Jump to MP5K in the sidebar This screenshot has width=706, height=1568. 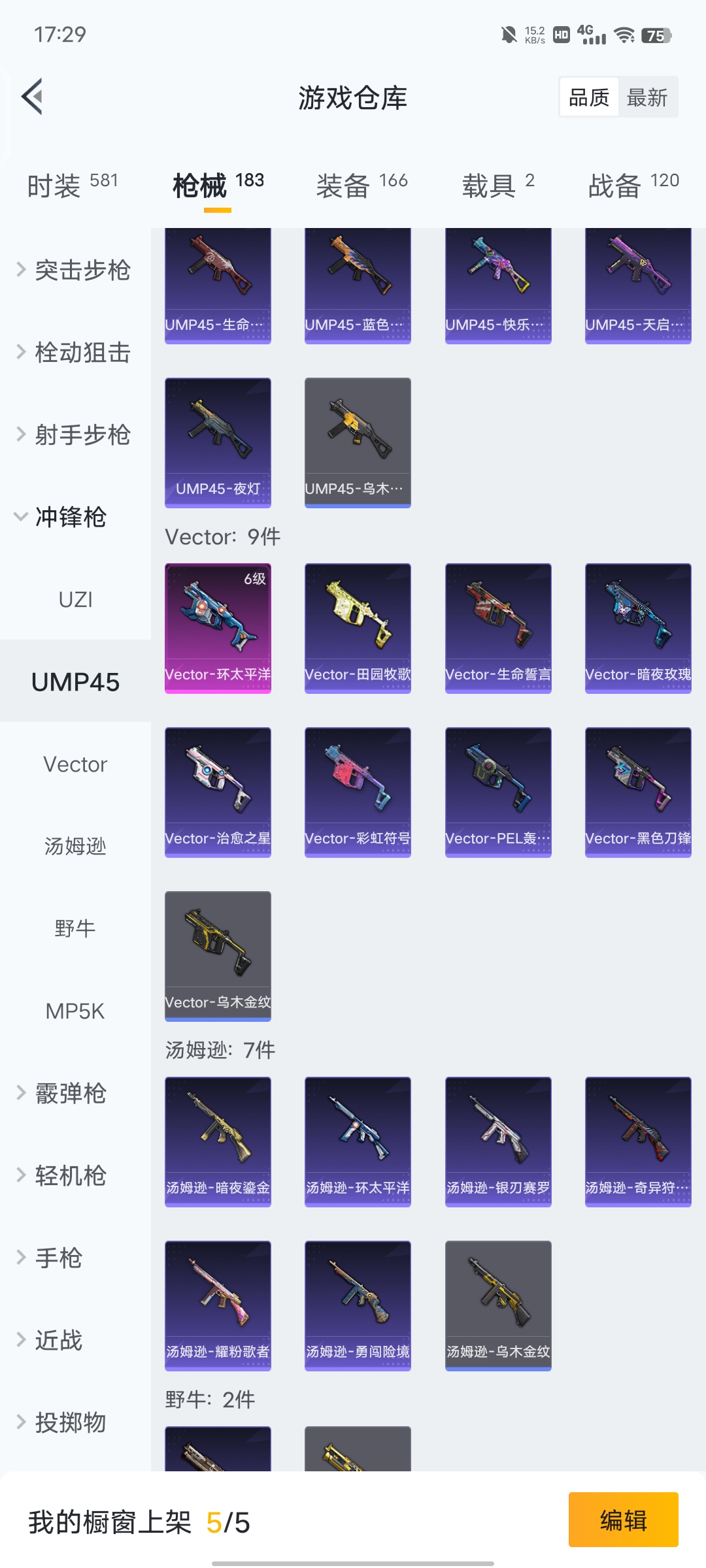[75, 1011]
